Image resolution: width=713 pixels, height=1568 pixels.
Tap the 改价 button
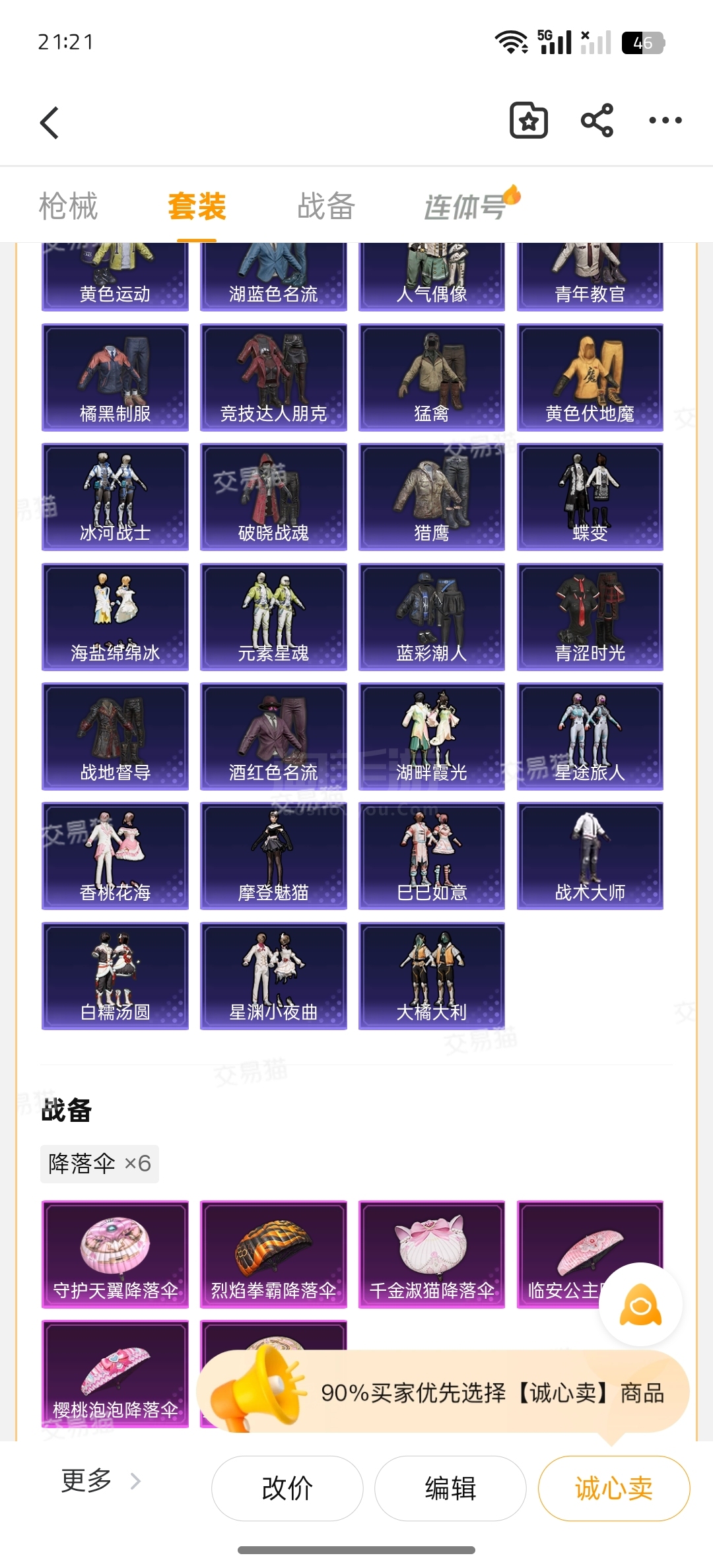[x=287, y=1488]
